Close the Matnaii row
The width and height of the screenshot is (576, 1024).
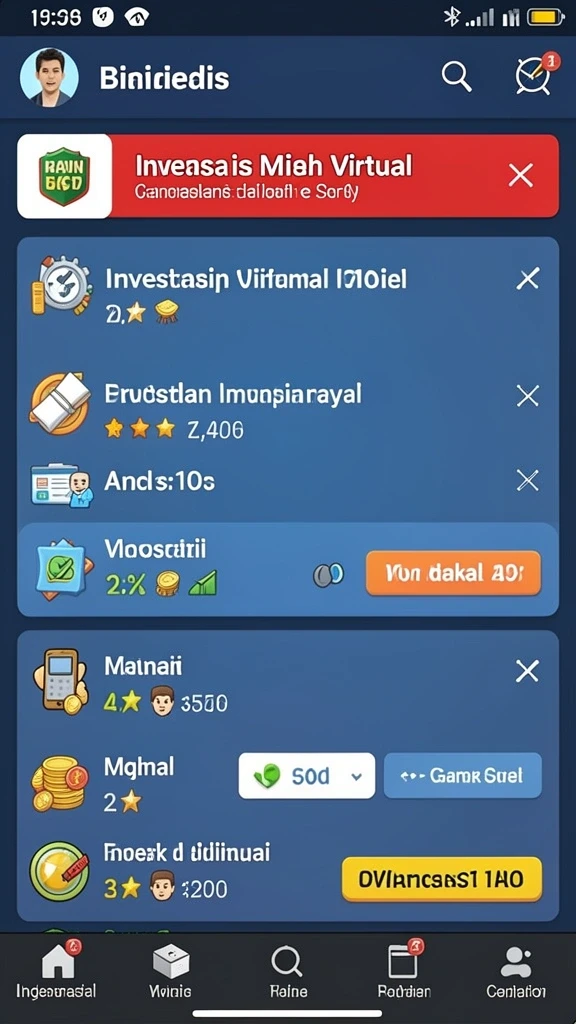528,671
